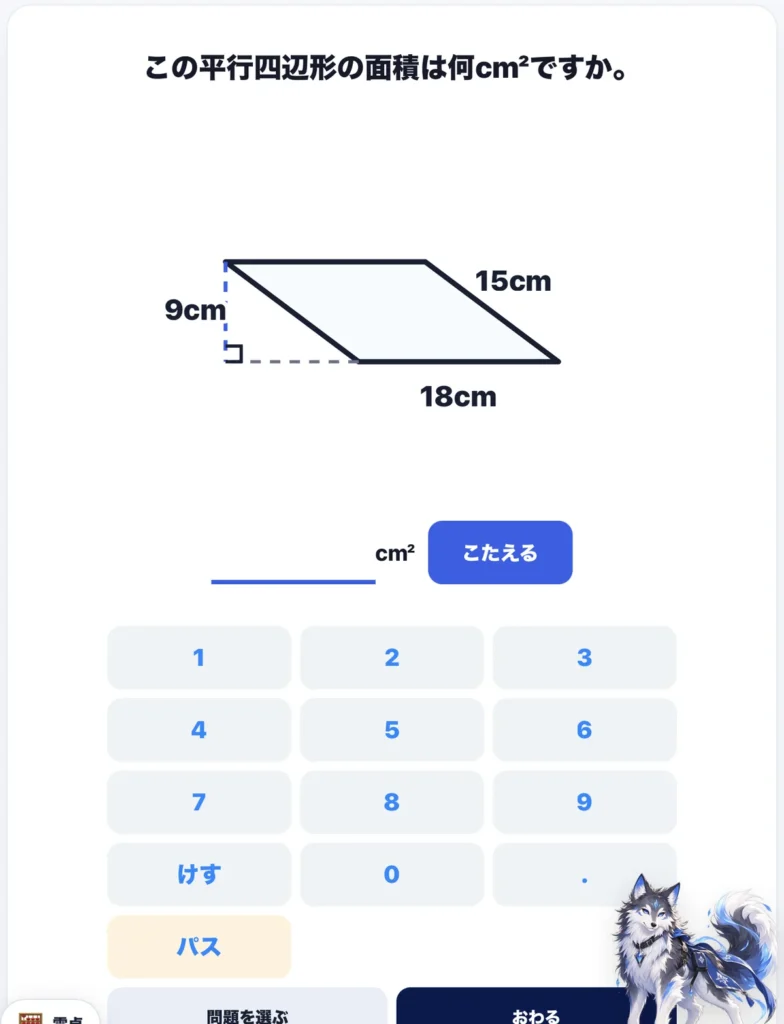Viewport: 784px width, 1024px height.
Task: Insert a decimal point
Action: pyautogui.click(x=584, y=874)
